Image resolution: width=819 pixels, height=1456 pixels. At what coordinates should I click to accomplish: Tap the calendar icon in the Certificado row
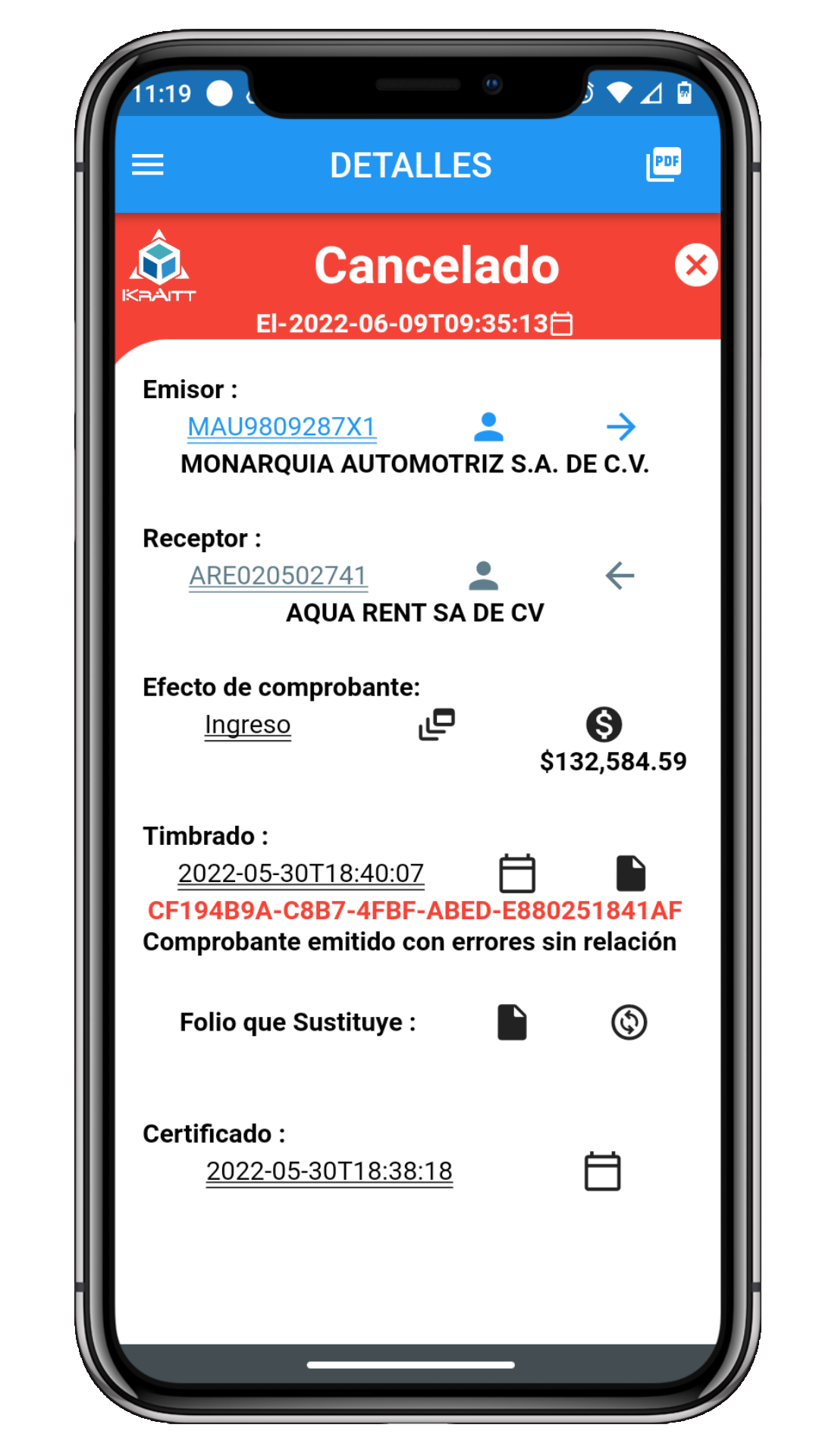pos(602,1172)
